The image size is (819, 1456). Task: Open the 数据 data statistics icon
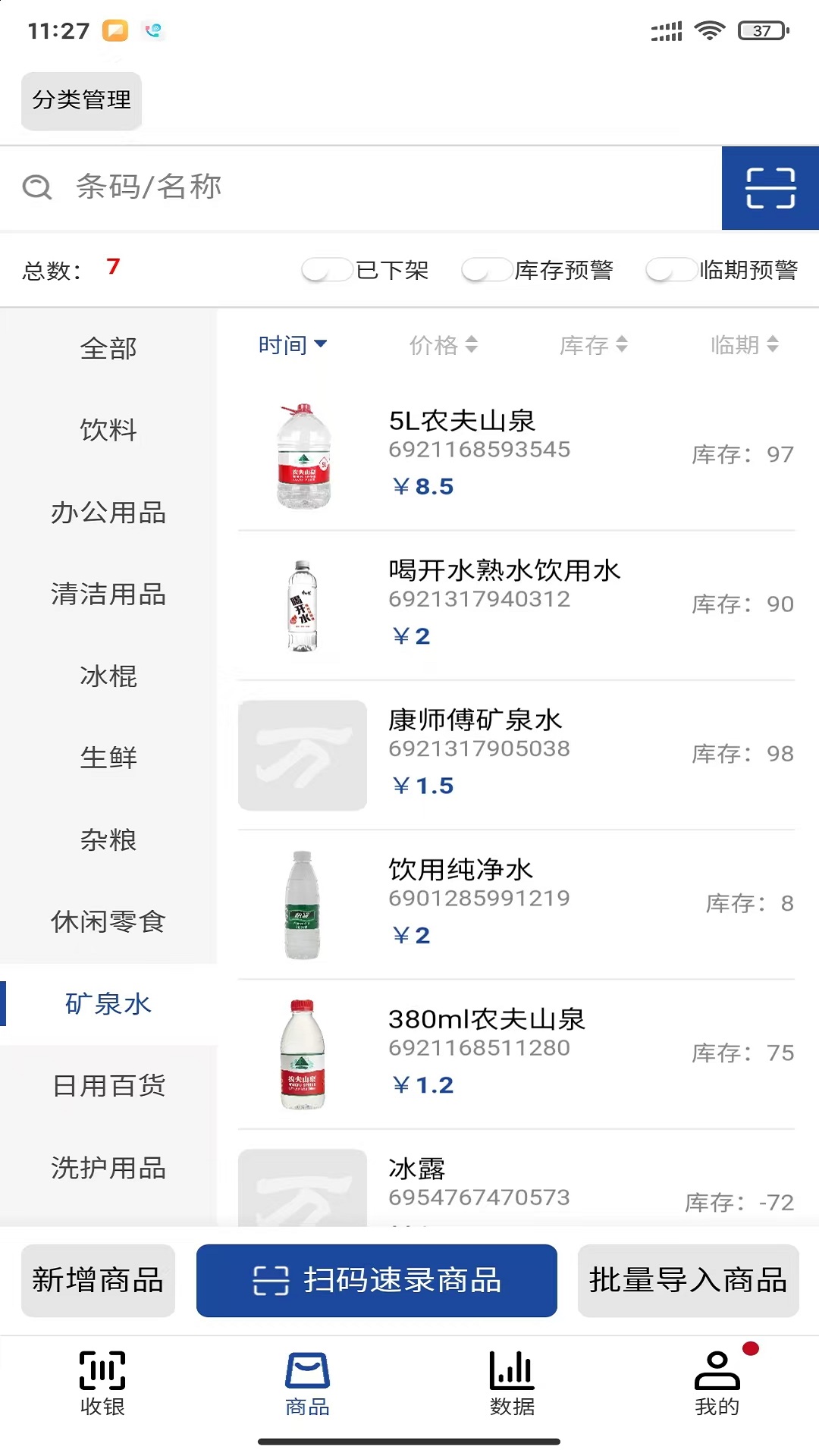point(510,1373)
